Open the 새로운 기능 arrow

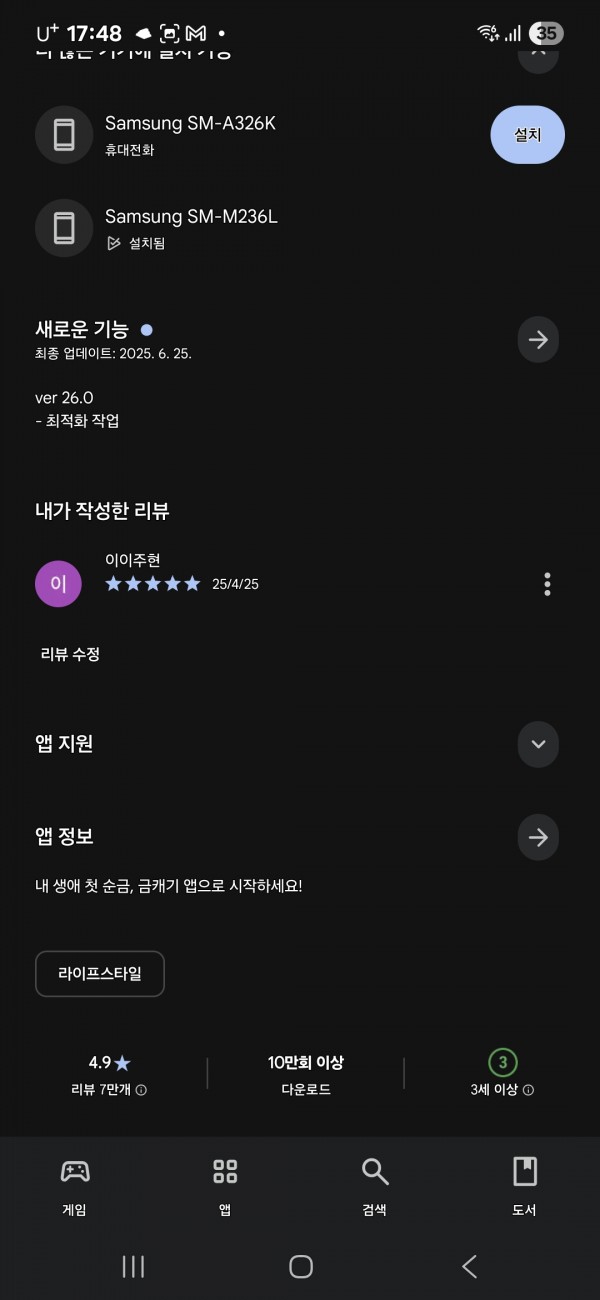click(x=538, y=340)
